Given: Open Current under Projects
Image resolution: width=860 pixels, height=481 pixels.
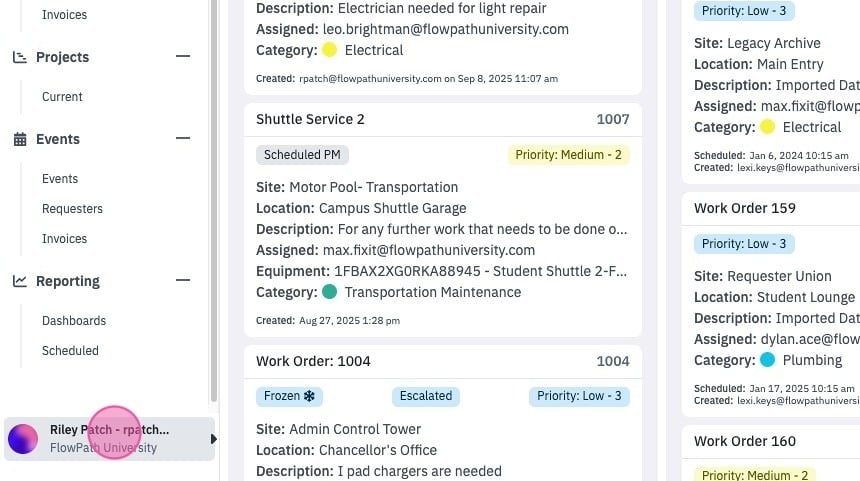Looking at the screenshot, I should point(62,97).
